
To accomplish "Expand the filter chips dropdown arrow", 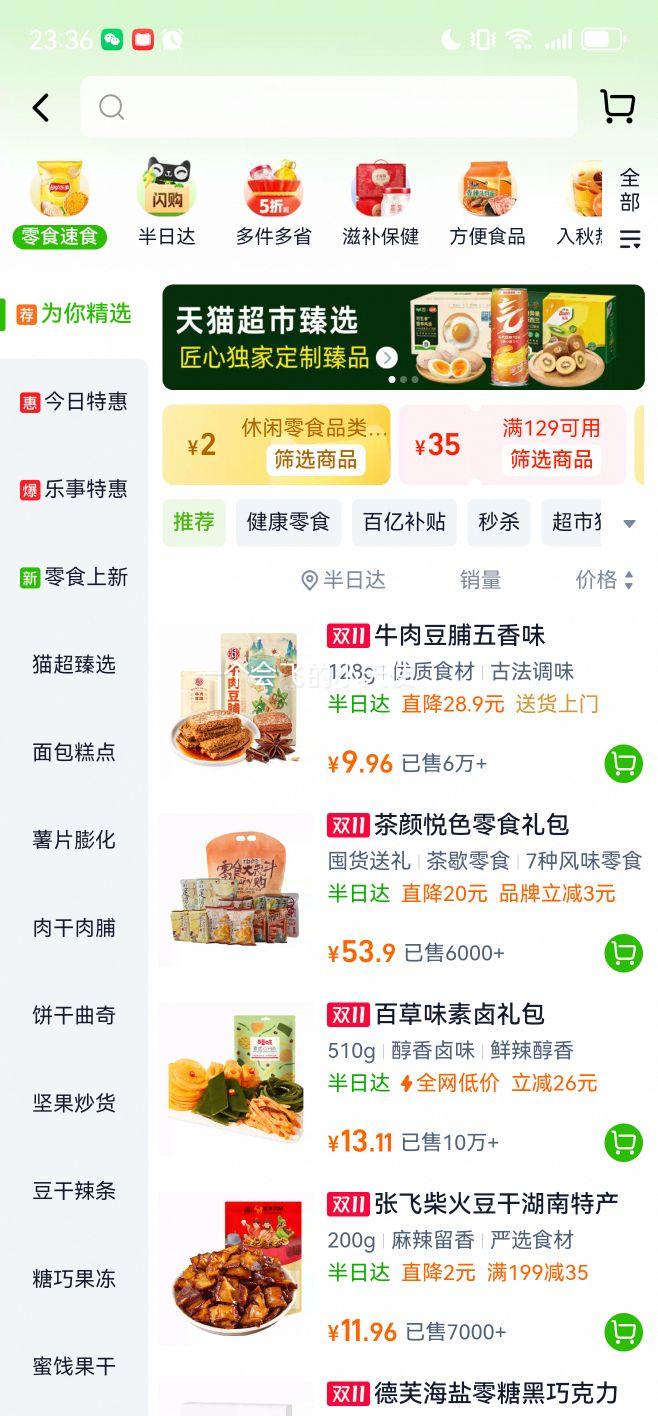I will point(629,523).
